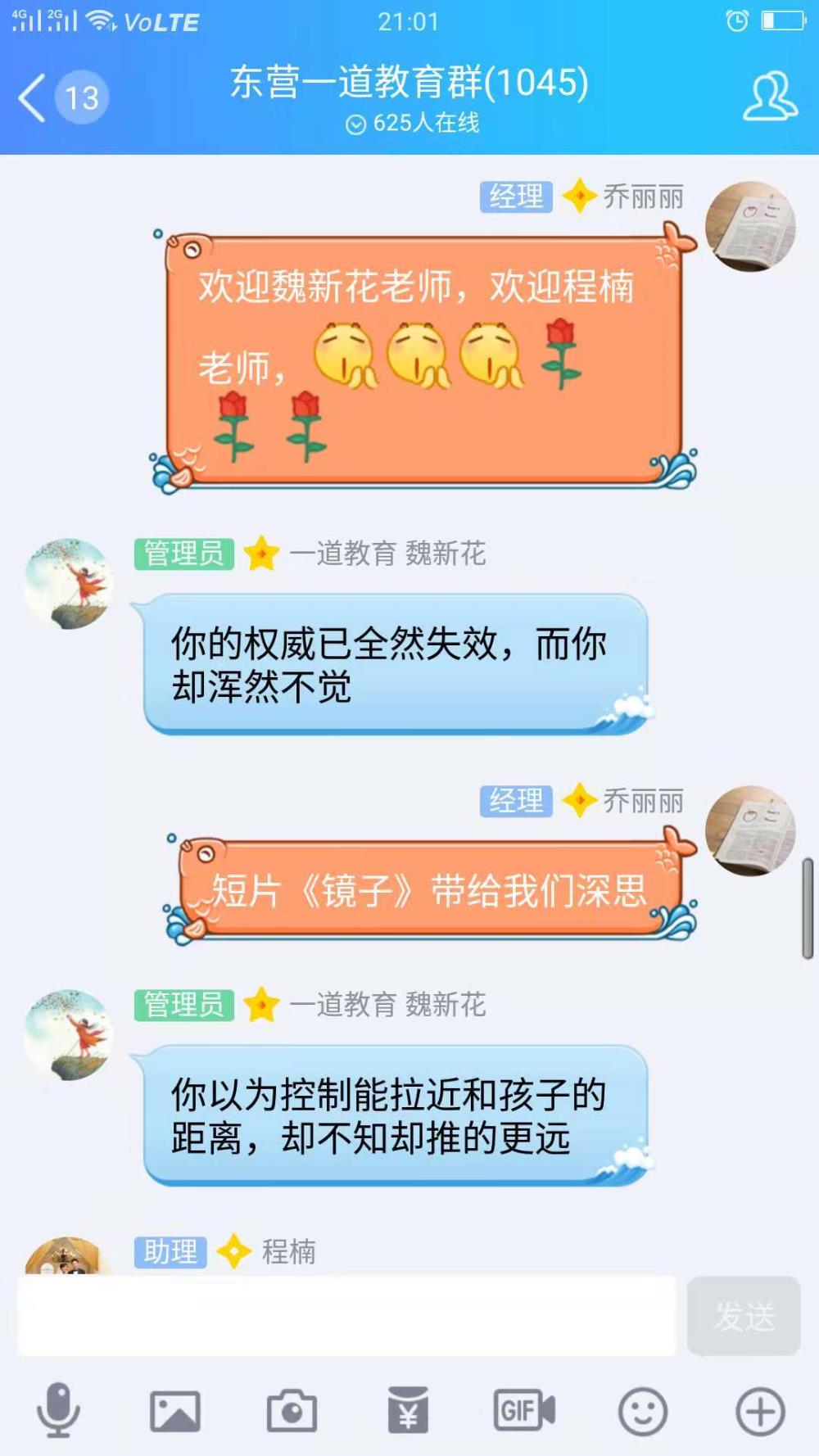Open the GIF video tool
Screen dimensions: 819x1456
pos(524,1410)
